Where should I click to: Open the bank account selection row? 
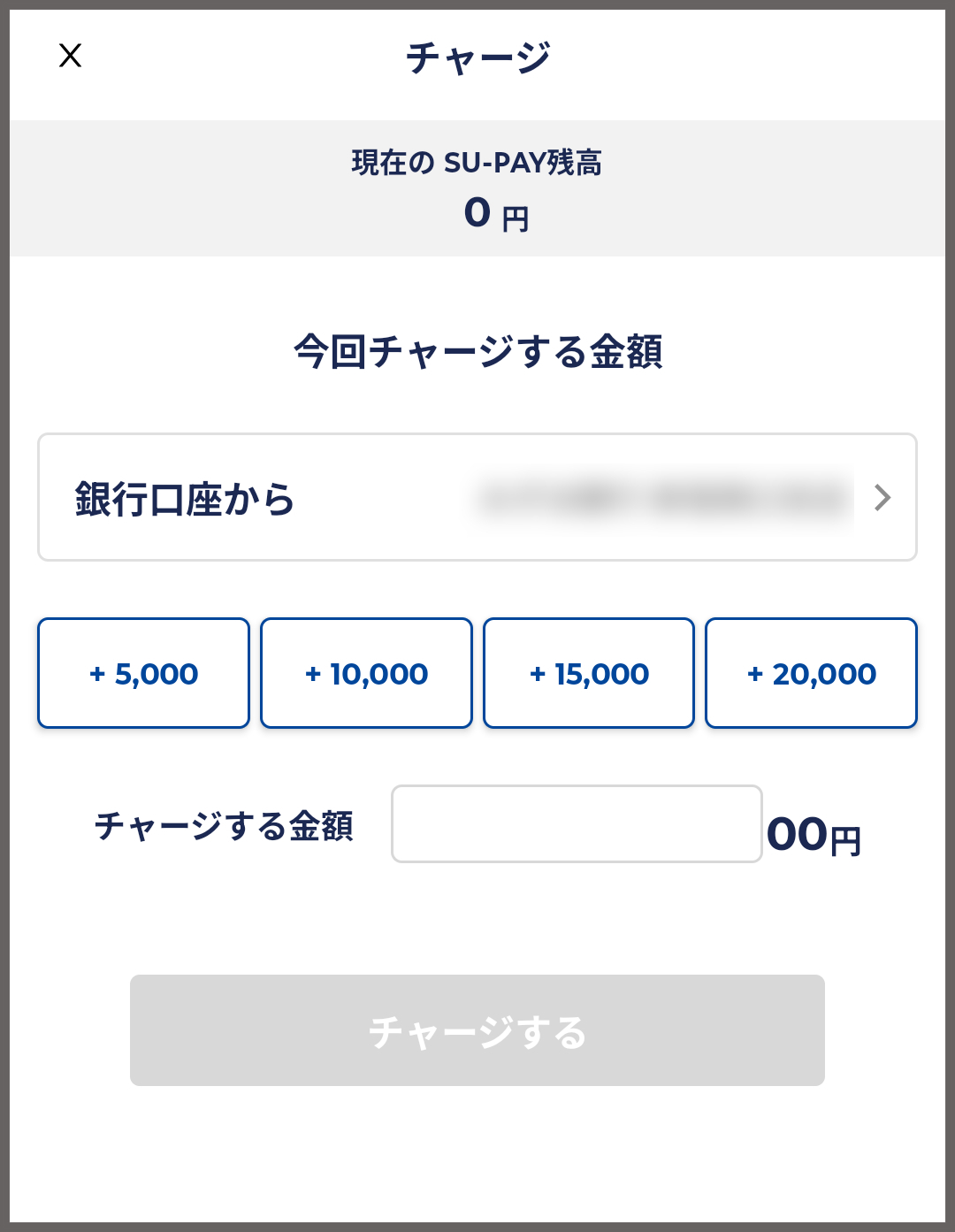pos(477,497)
